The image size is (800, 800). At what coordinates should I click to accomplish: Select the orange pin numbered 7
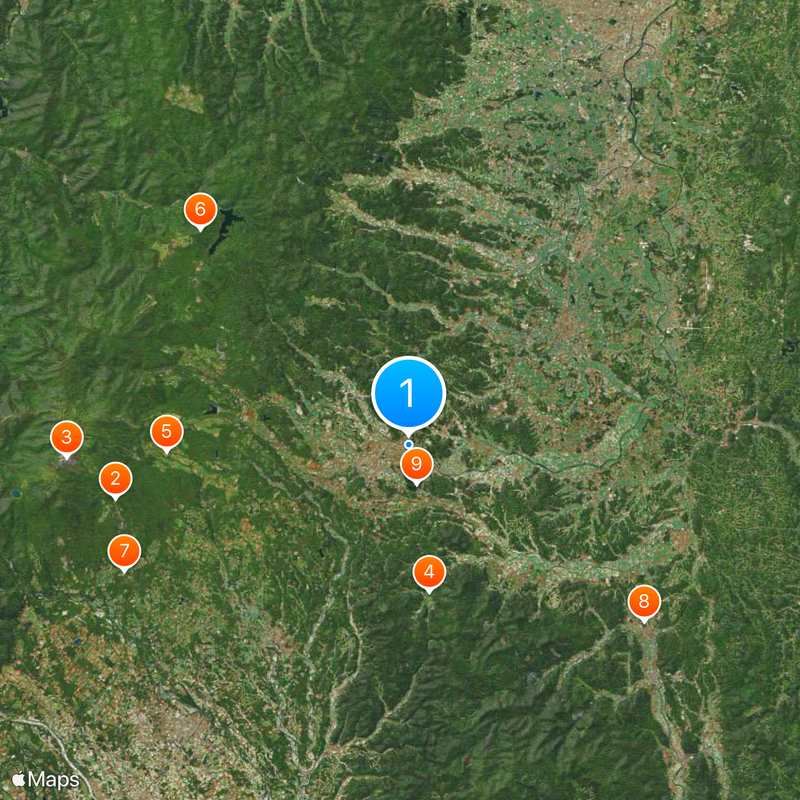coord(124,550)
